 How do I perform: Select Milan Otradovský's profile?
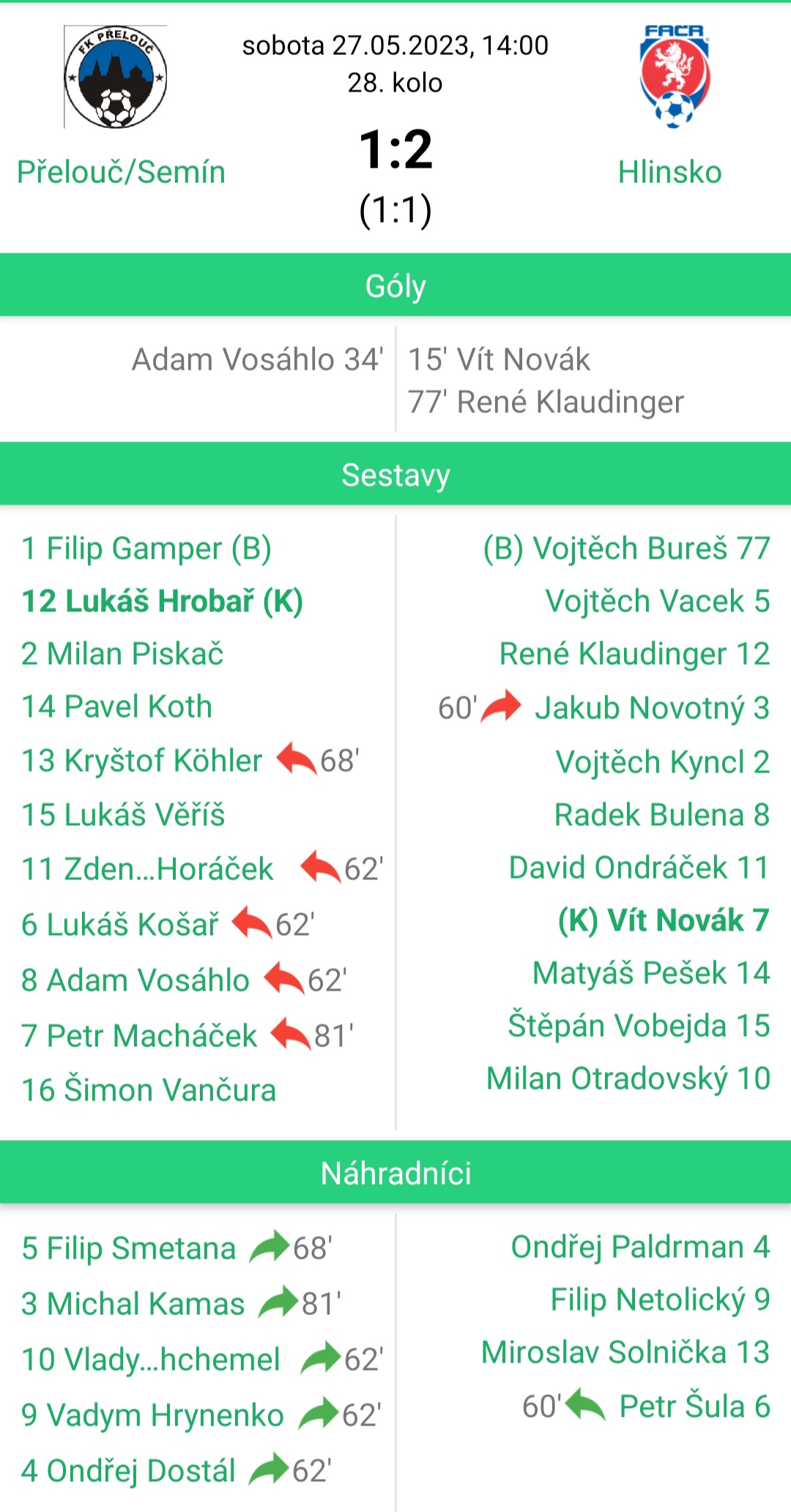628,1079
